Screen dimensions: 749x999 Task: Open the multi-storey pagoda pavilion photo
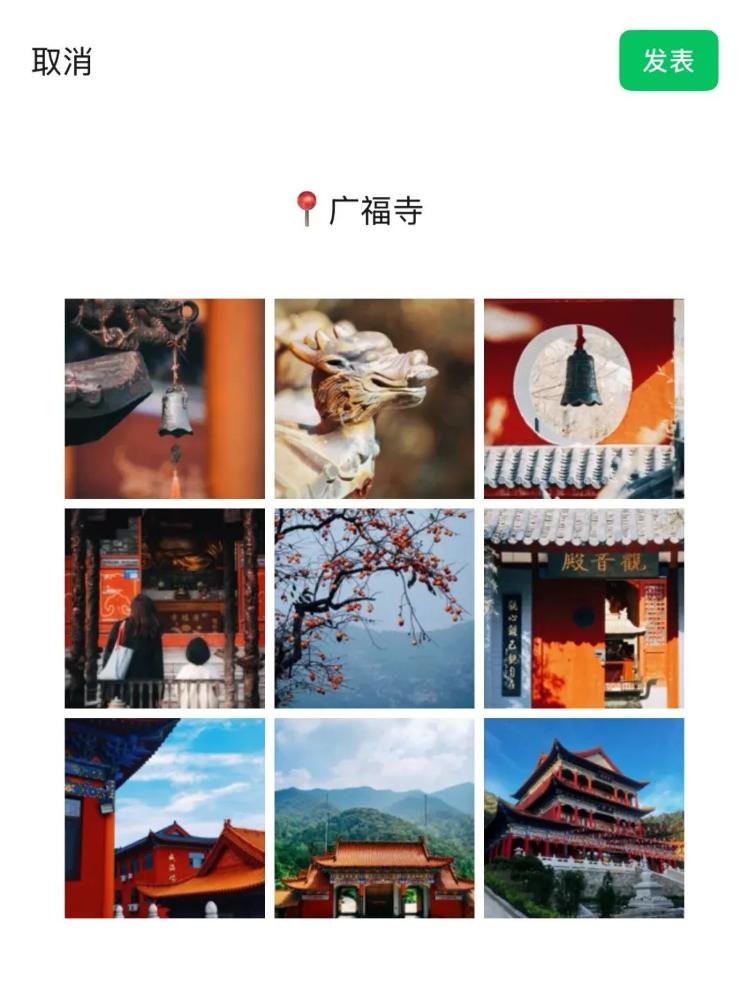click(x=584, y=817)
